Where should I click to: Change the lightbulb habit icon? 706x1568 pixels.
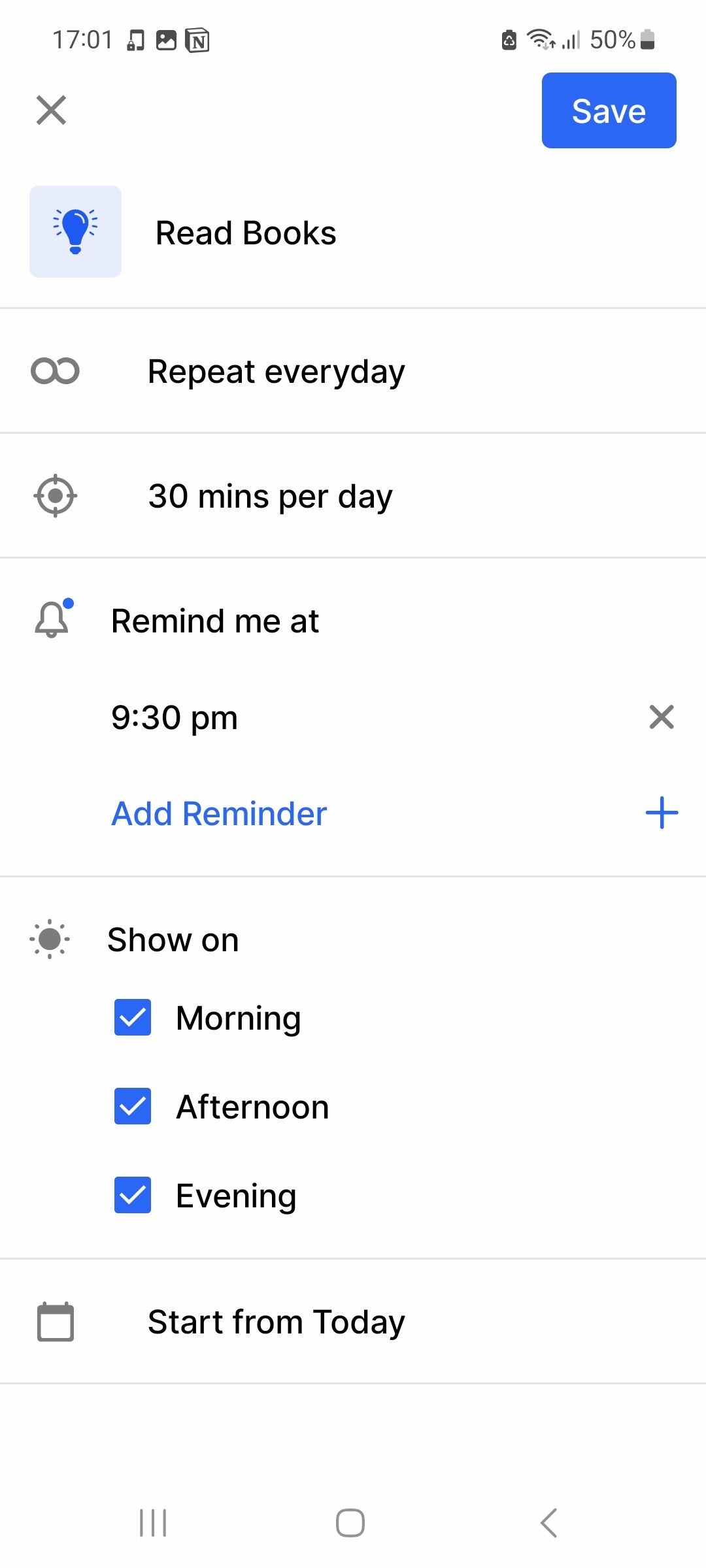coord(75,232)
